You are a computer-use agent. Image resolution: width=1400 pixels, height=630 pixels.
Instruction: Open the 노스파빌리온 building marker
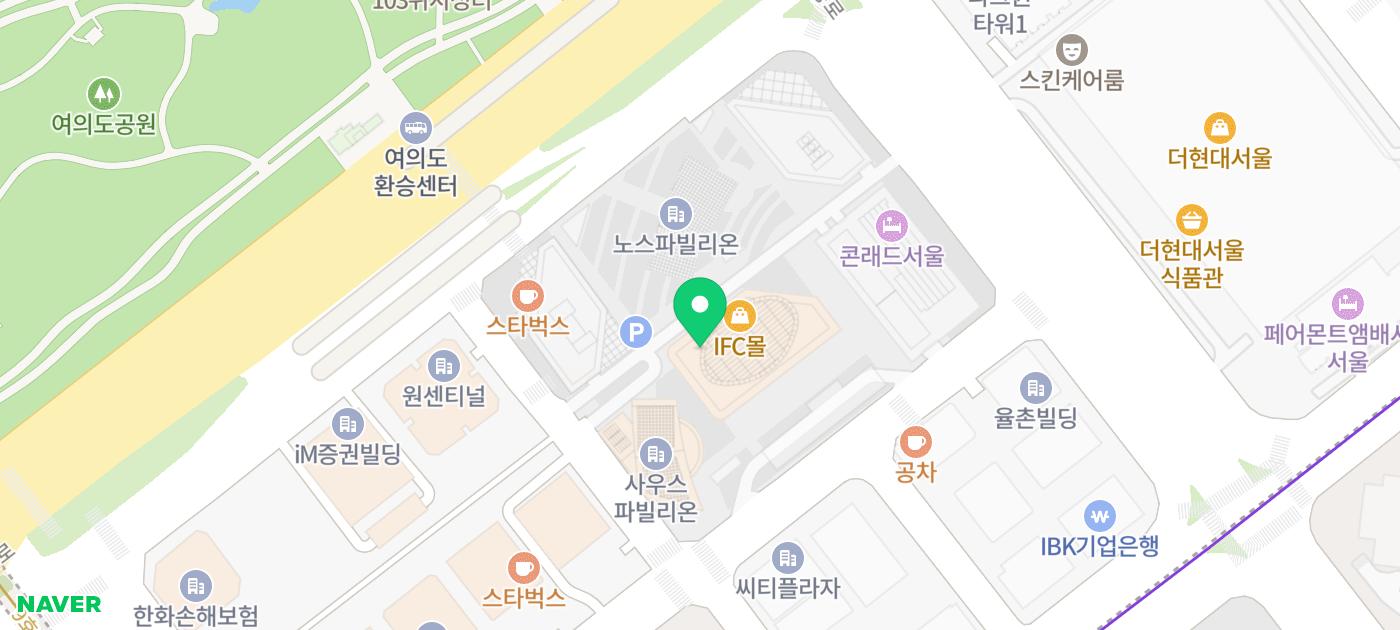(x=676, y=213)
